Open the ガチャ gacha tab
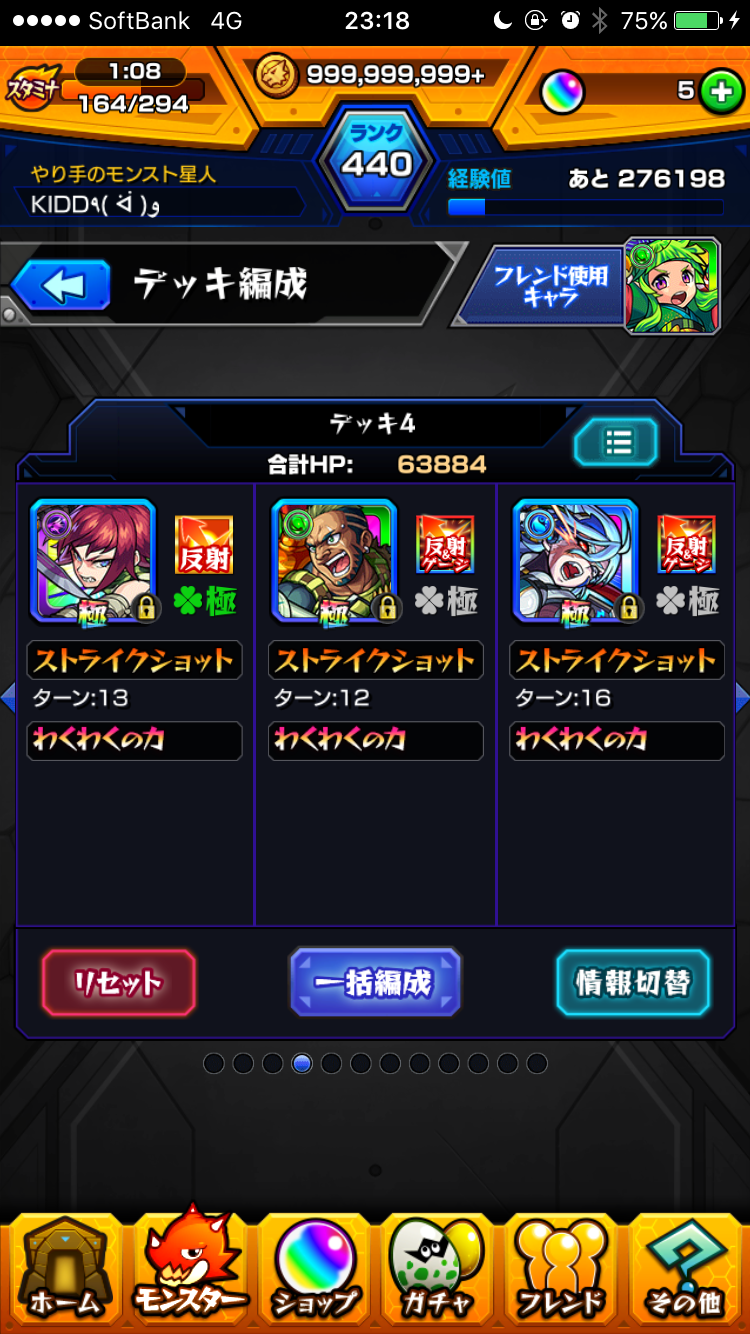This screenshot has width=750, height=1334. [x=437, y=1270]
